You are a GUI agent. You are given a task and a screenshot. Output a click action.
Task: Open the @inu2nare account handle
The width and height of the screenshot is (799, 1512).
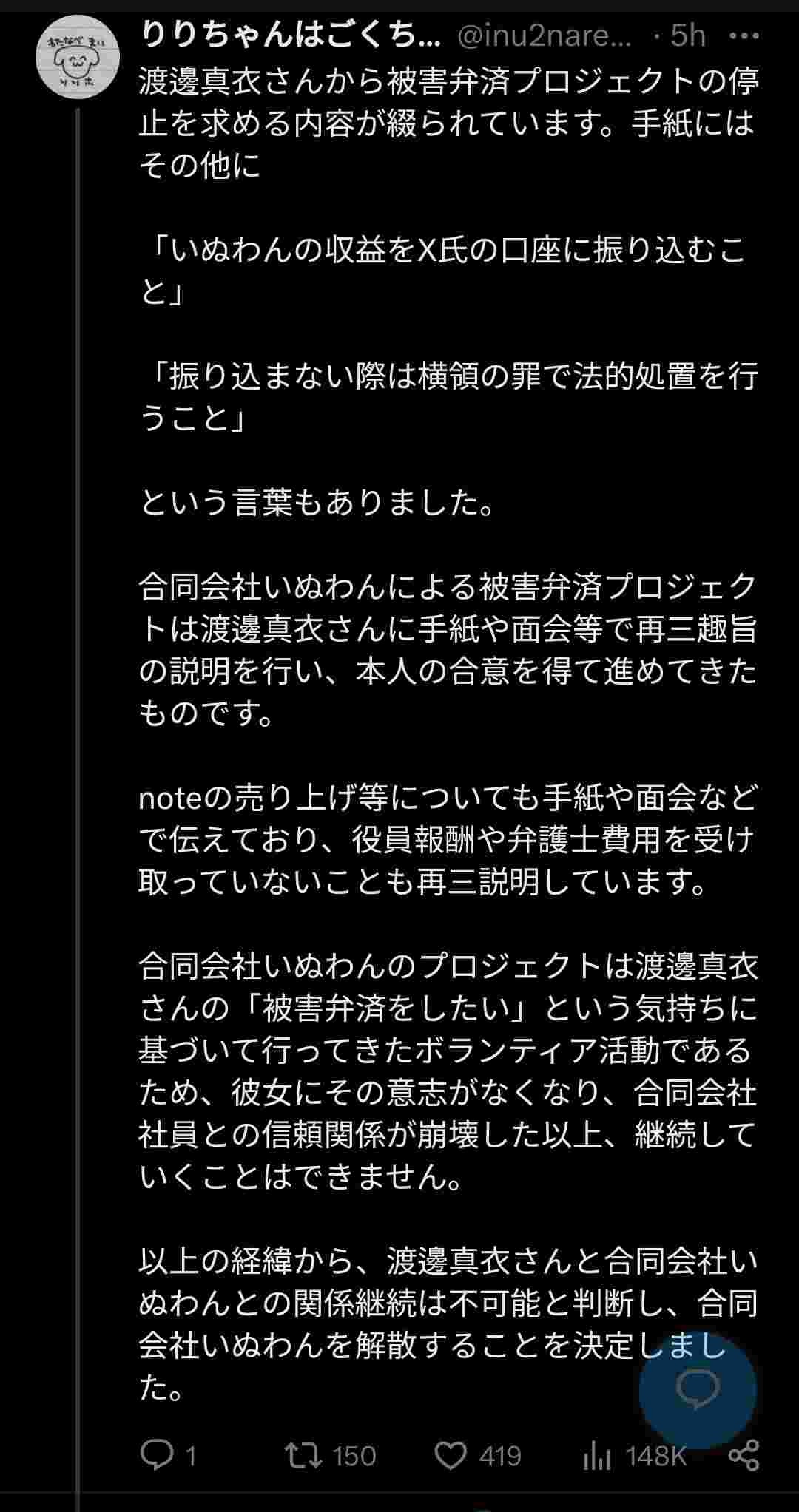coord(545,35)
